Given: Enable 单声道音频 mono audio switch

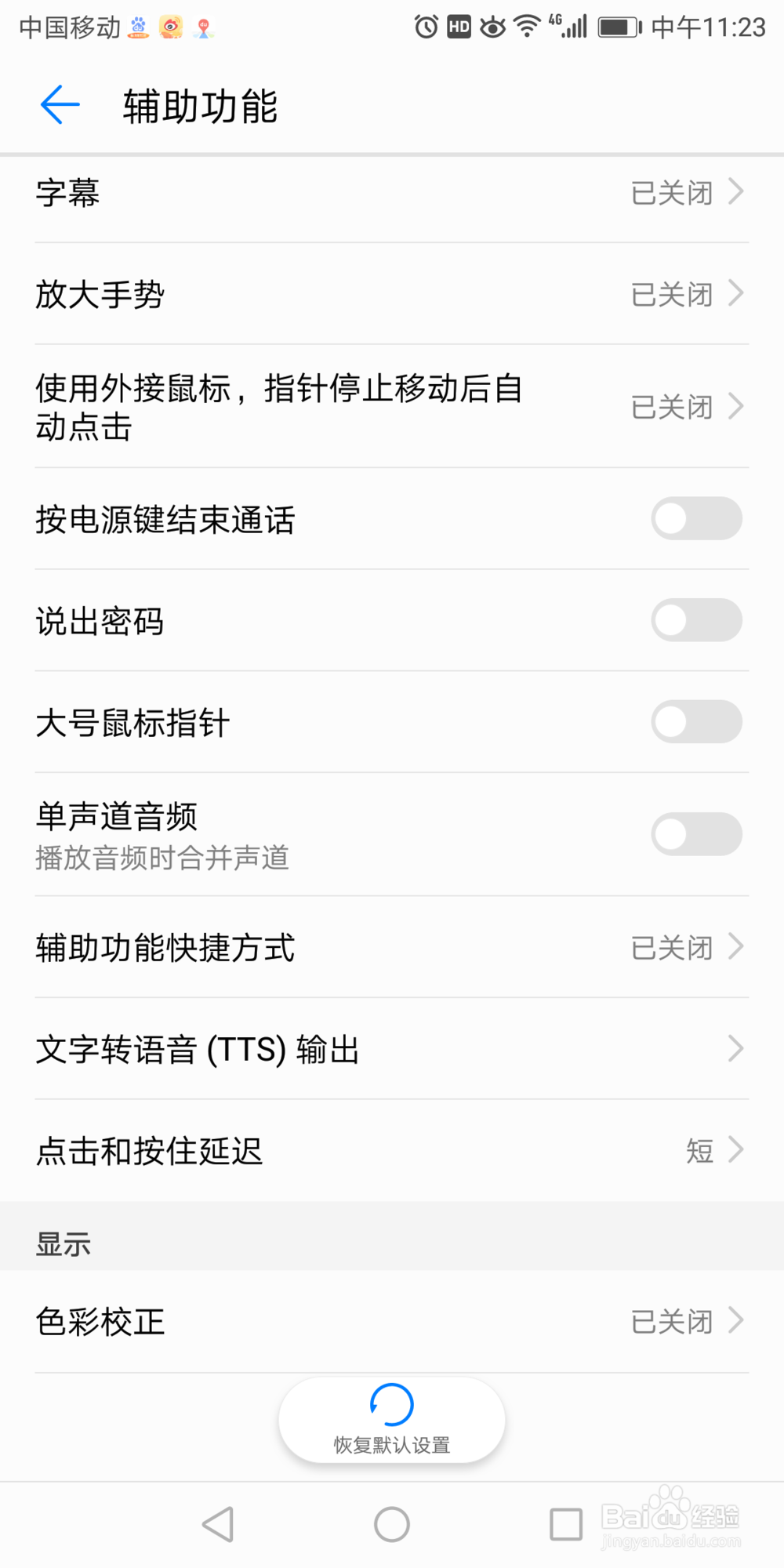Looking at the screenshot, I should 696,834.
